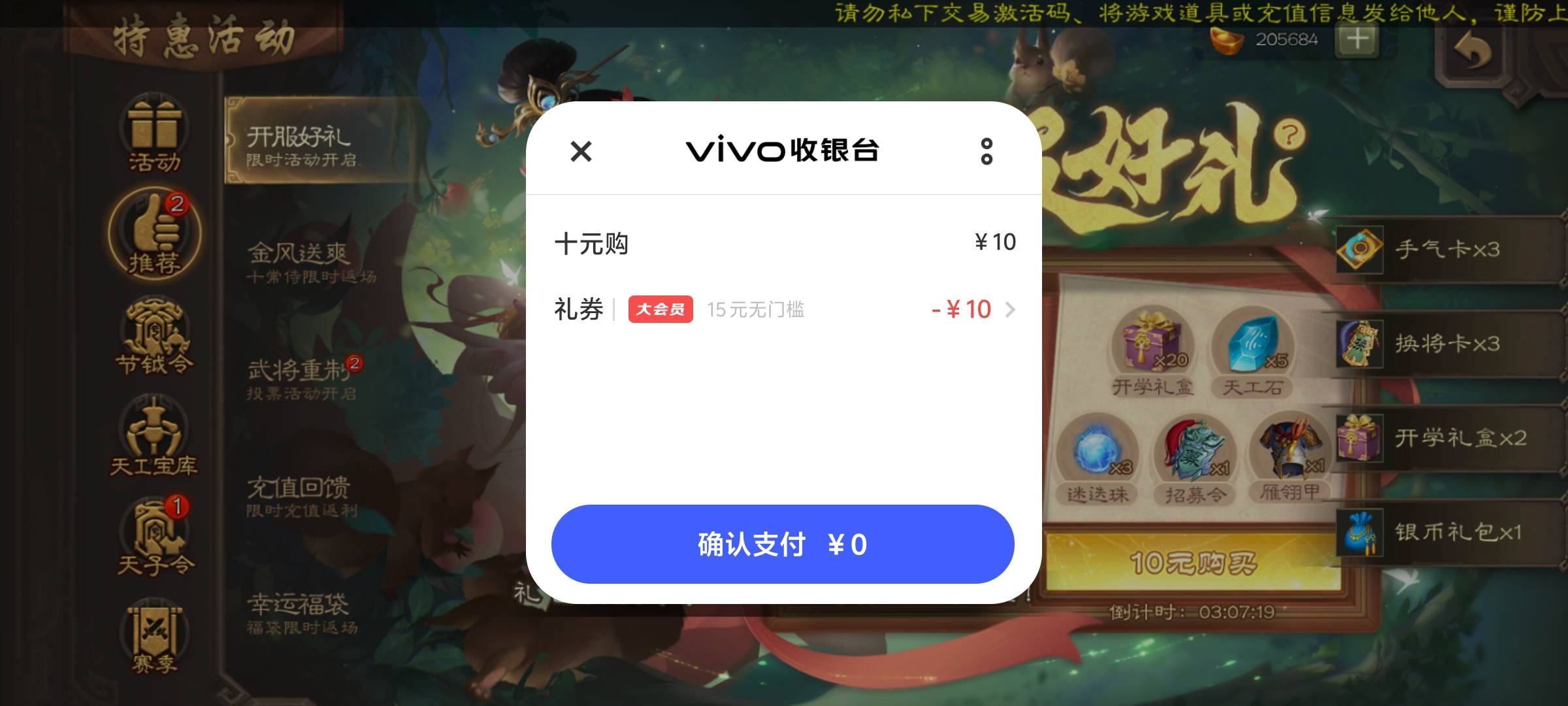The height and width of the screenshot is (706, 1568).
Task: Open the cashier's three-dot overflow menu
Action: point(987,151)
